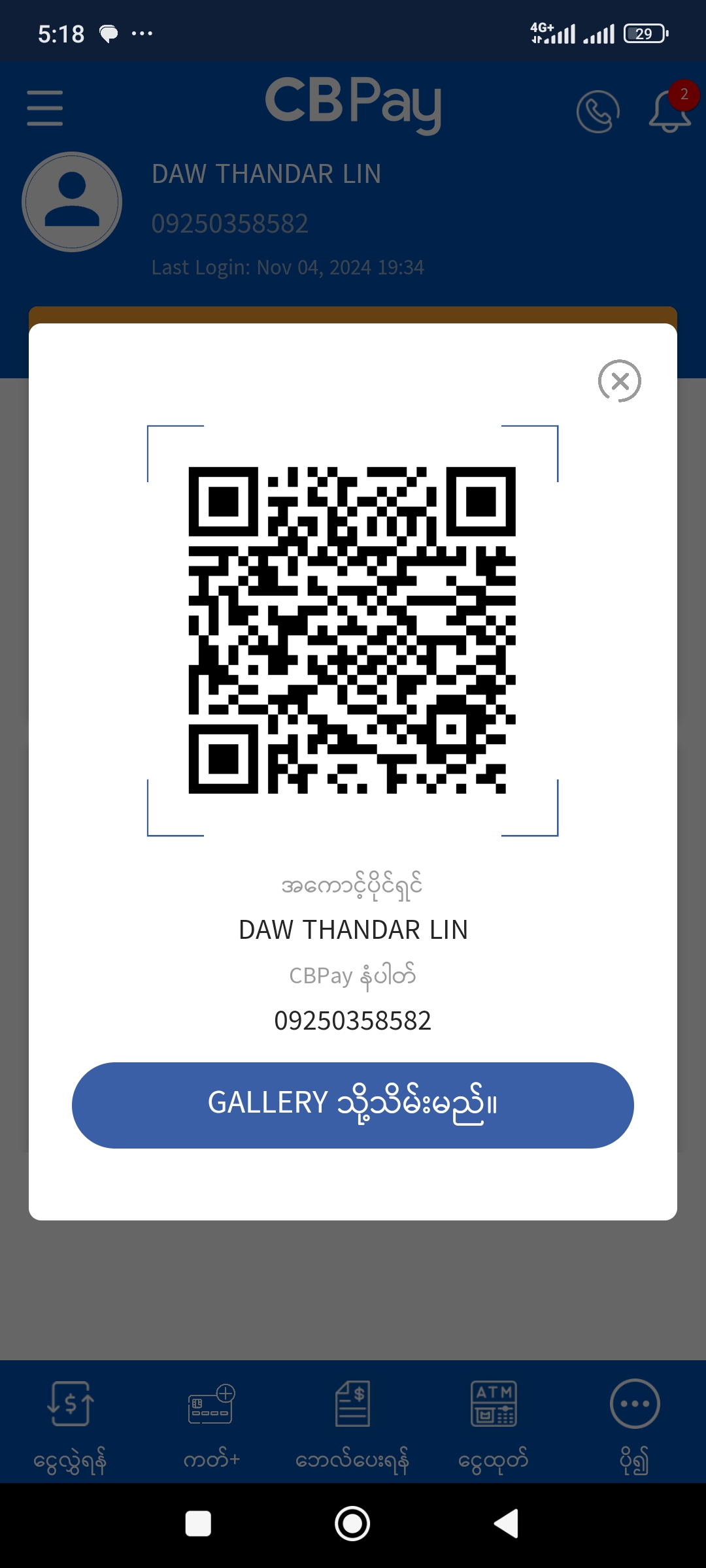706x1568 pixels.
Task: Go to the phone's home screen
Action: (352, 1524)
